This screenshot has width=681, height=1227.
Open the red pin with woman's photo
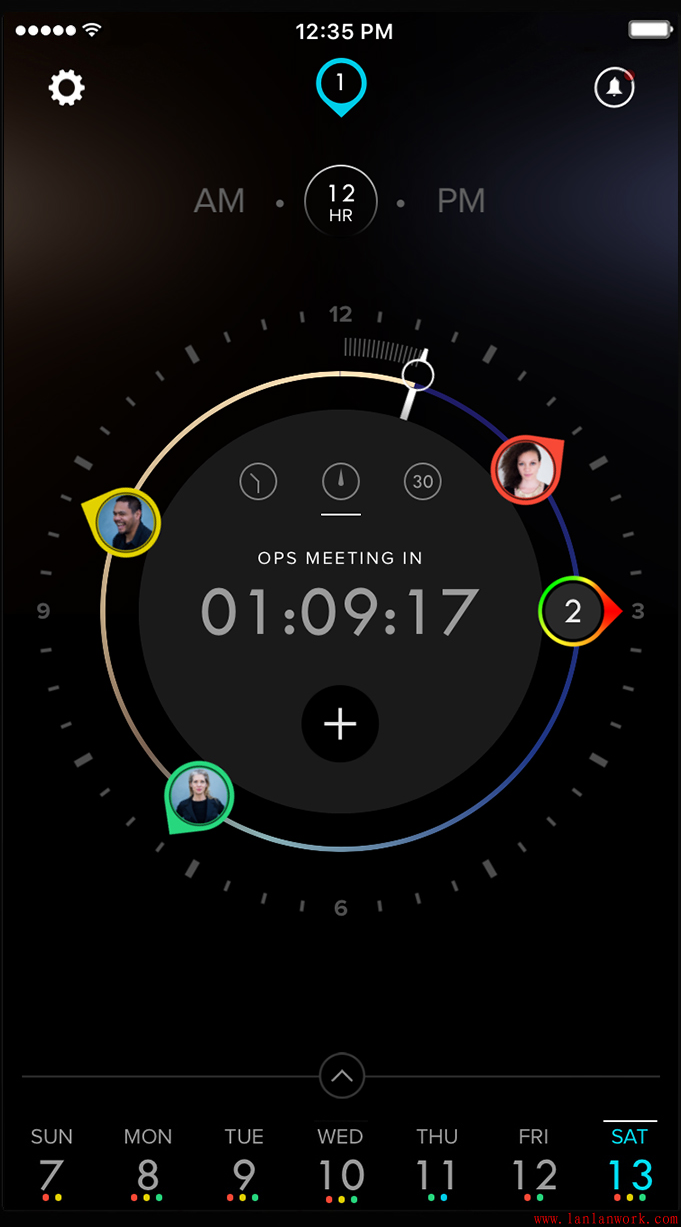click(523, 470)
